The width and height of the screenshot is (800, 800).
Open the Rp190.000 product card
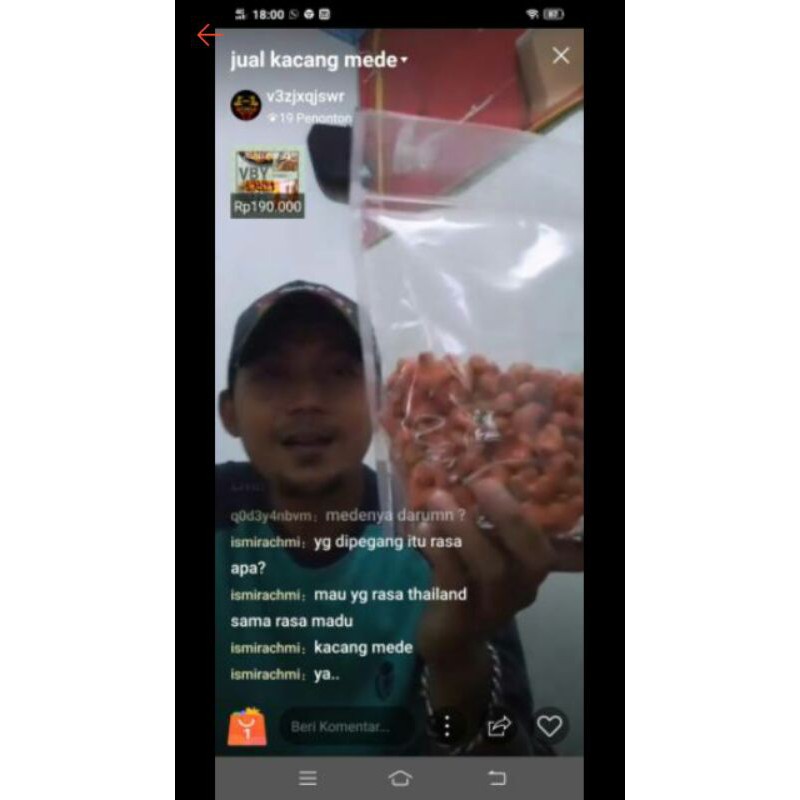(x=267, y=184)
